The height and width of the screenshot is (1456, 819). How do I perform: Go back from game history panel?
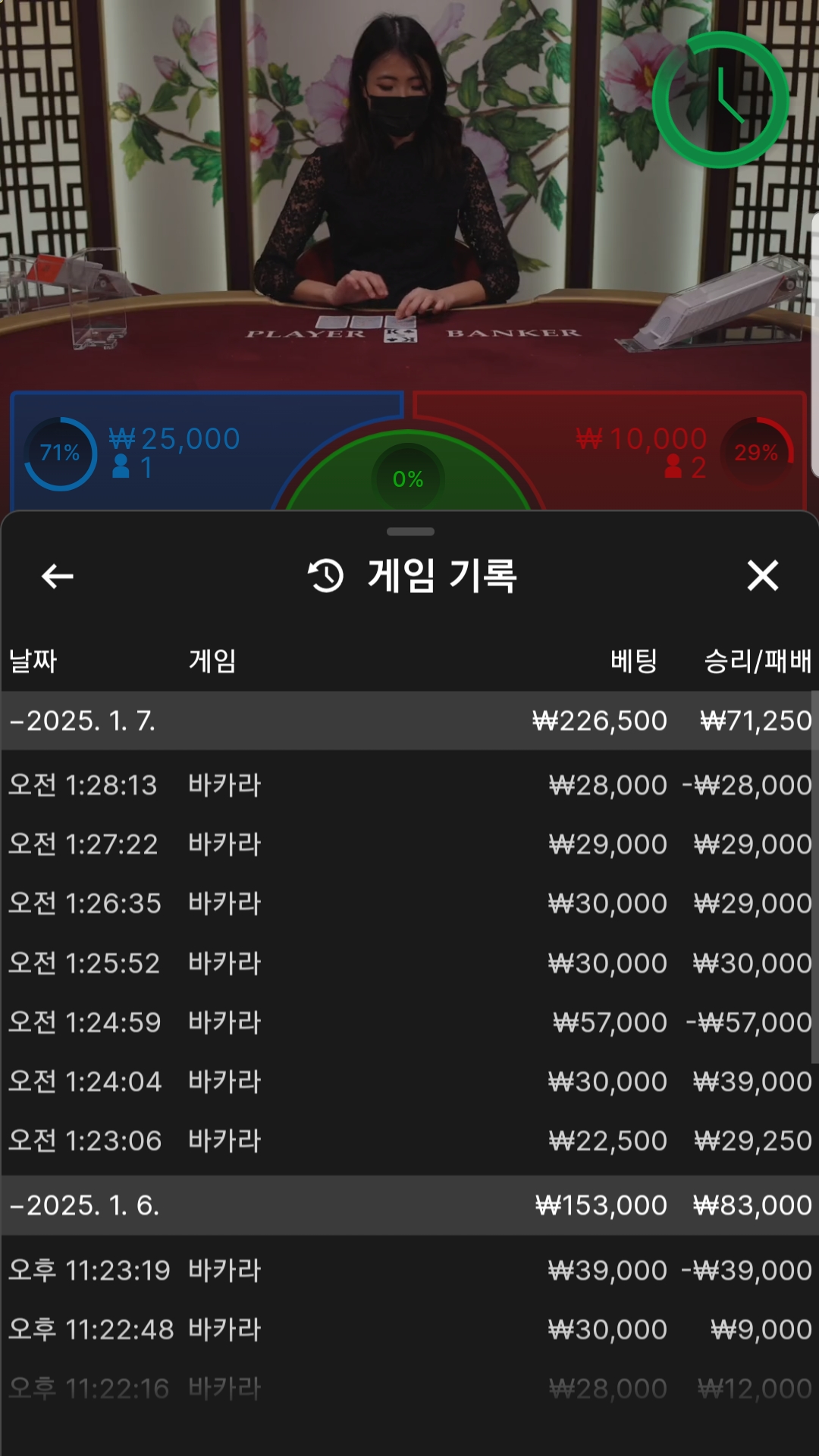pyautogui.click(x=58, y=576)
